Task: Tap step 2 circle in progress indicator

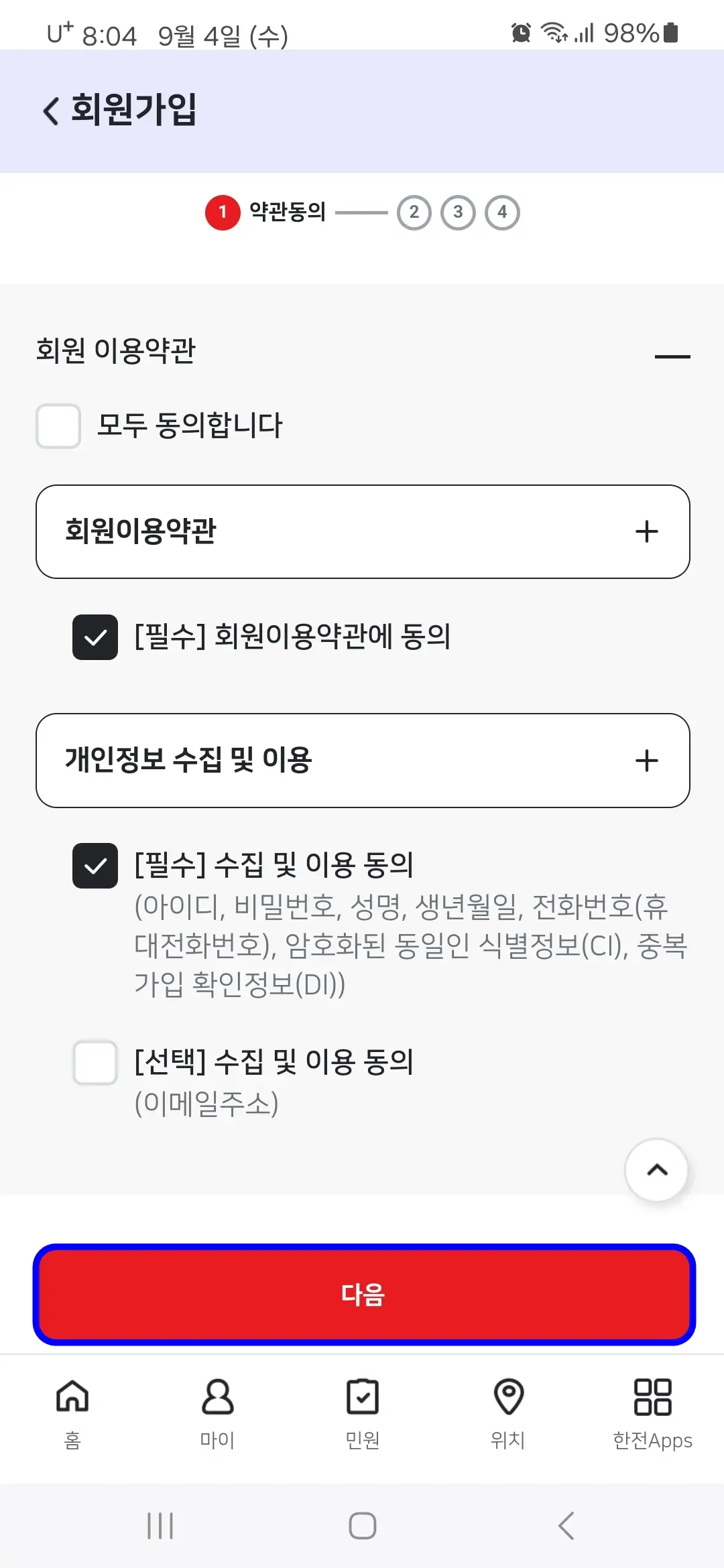Action: pos(414,212)
